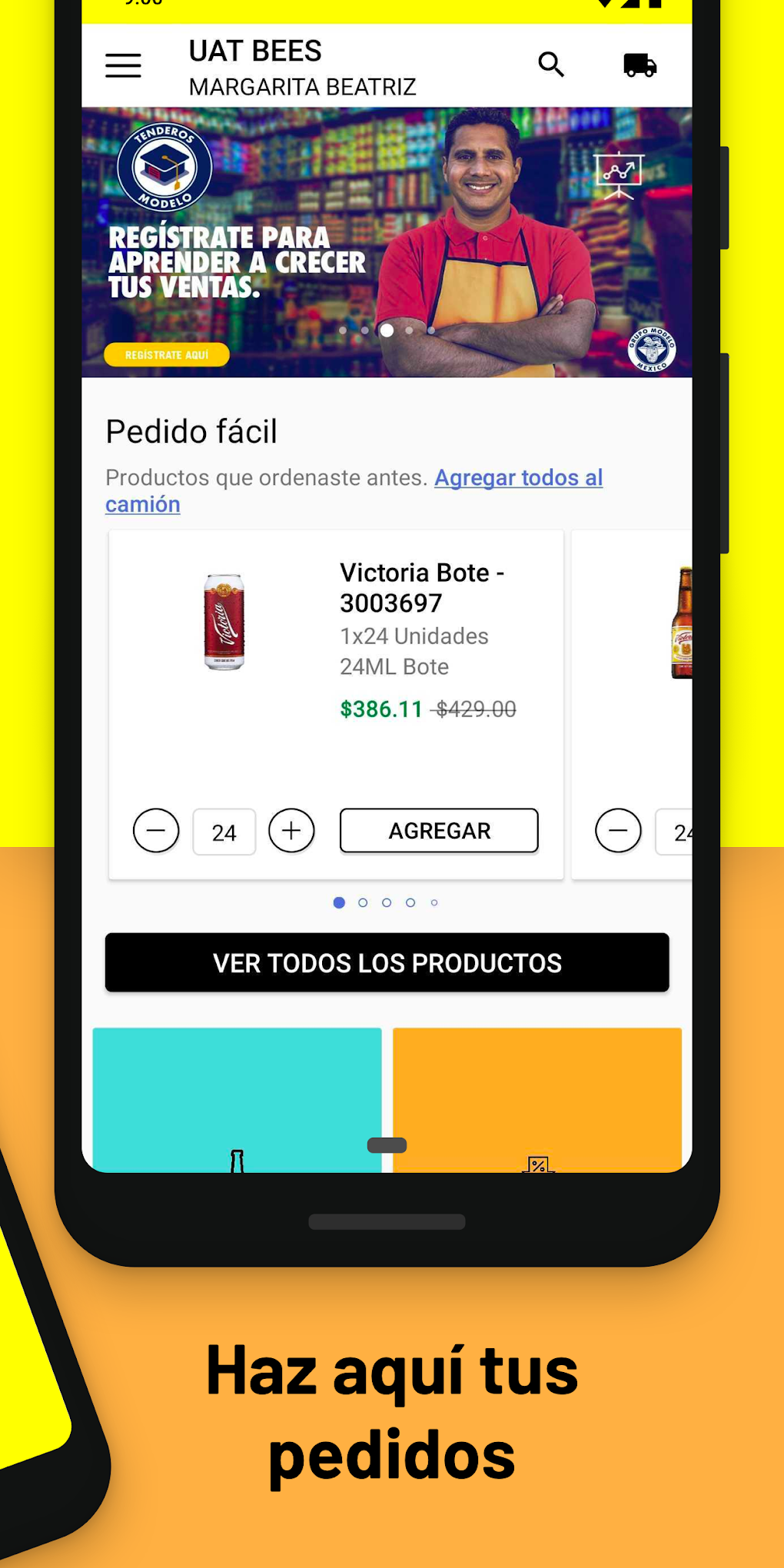Decrease quantity on the second product card
Image resolution: width=784 pixels, height=1568 pixels.
(619, 831)
